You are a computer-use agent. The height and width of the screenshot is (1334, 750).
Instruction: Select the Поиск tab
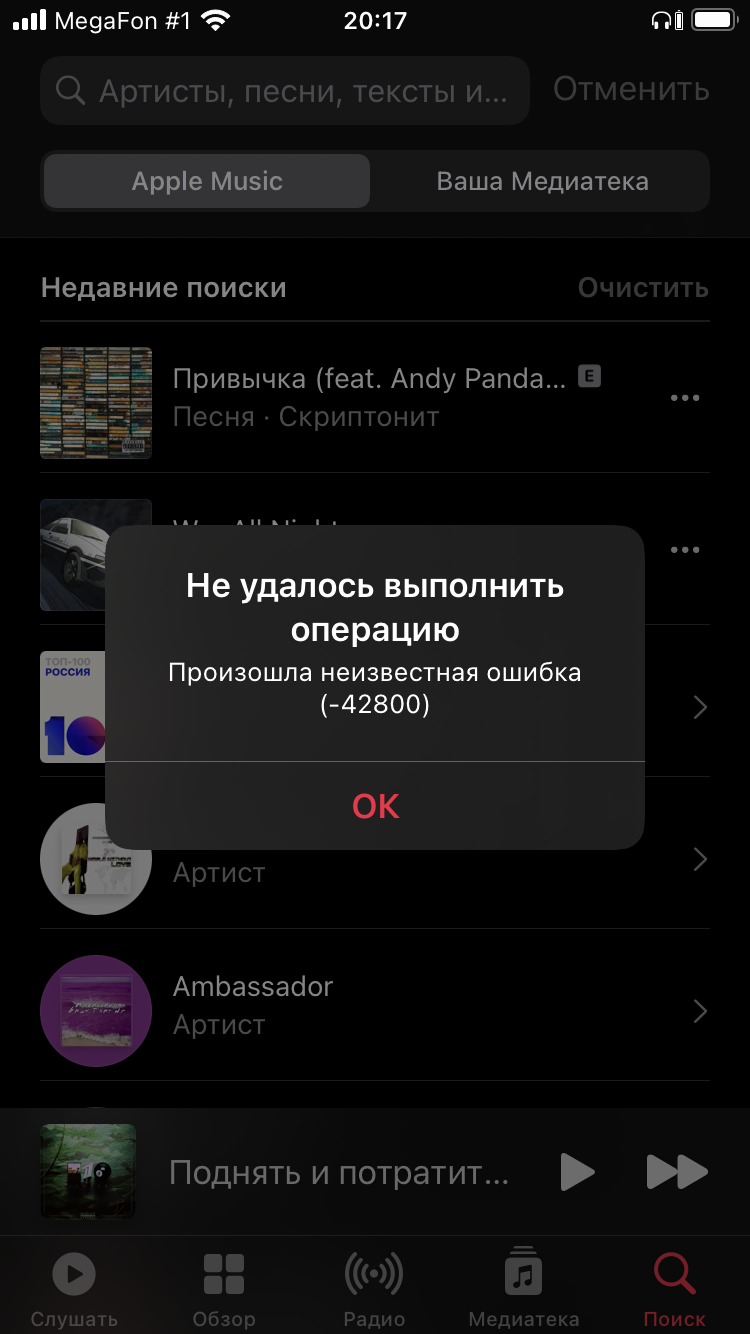[x=674, y=1288]
